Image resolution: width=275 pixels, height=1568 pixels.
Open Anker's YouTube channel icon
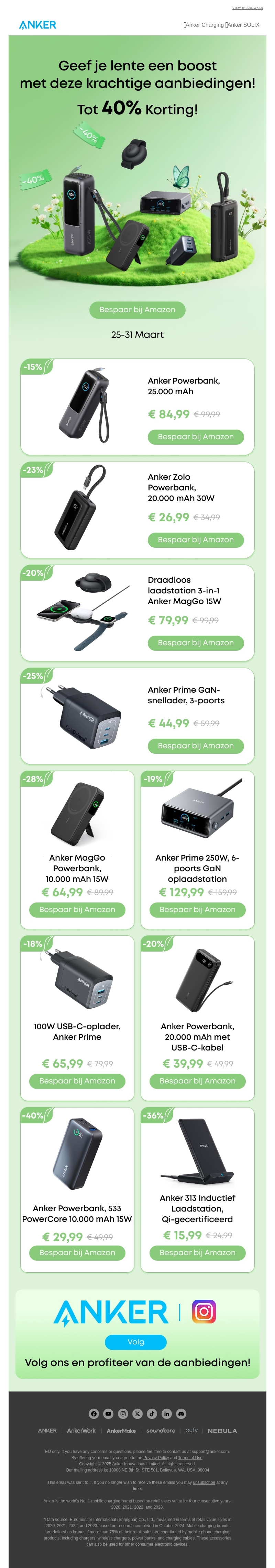(108, 1413)
